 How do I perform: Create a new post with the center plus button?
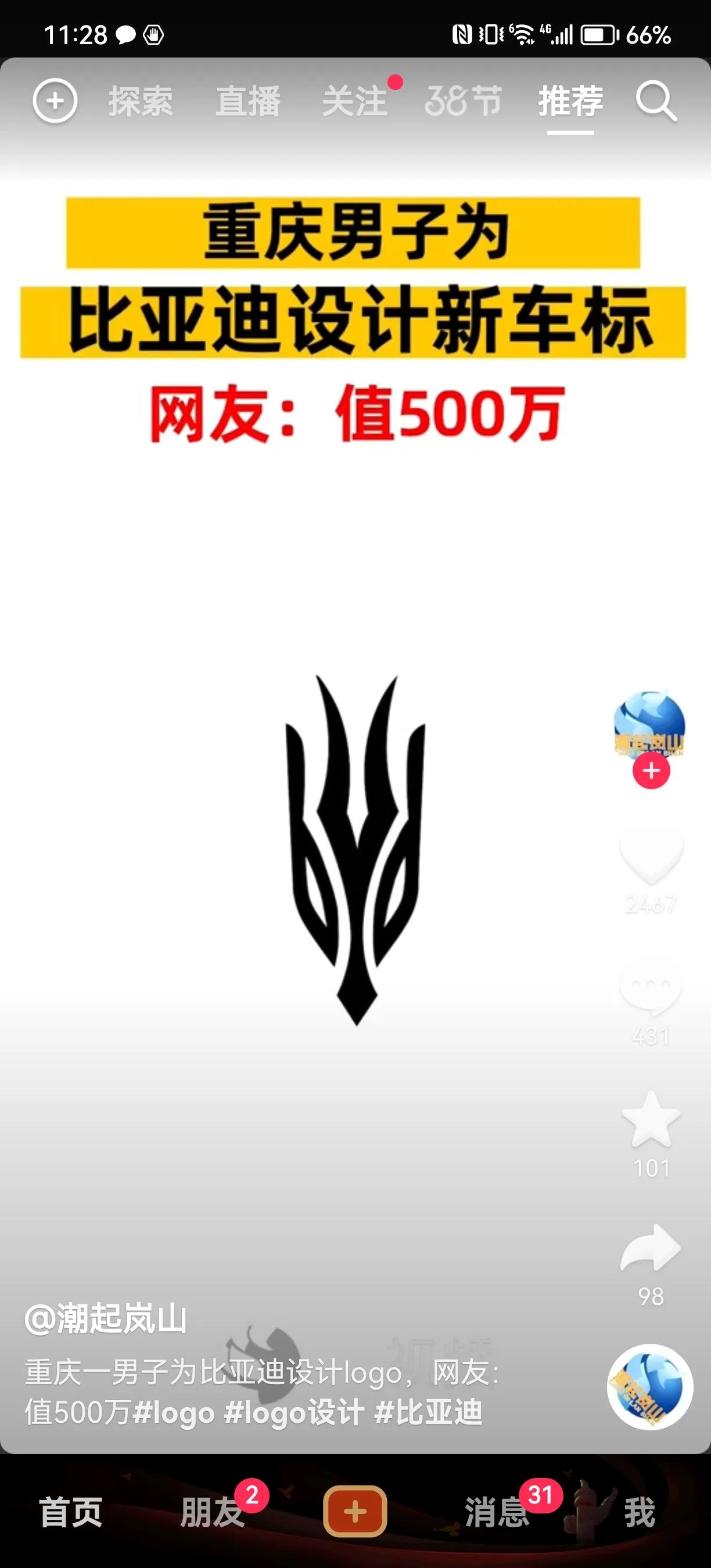click(355, 1512)
